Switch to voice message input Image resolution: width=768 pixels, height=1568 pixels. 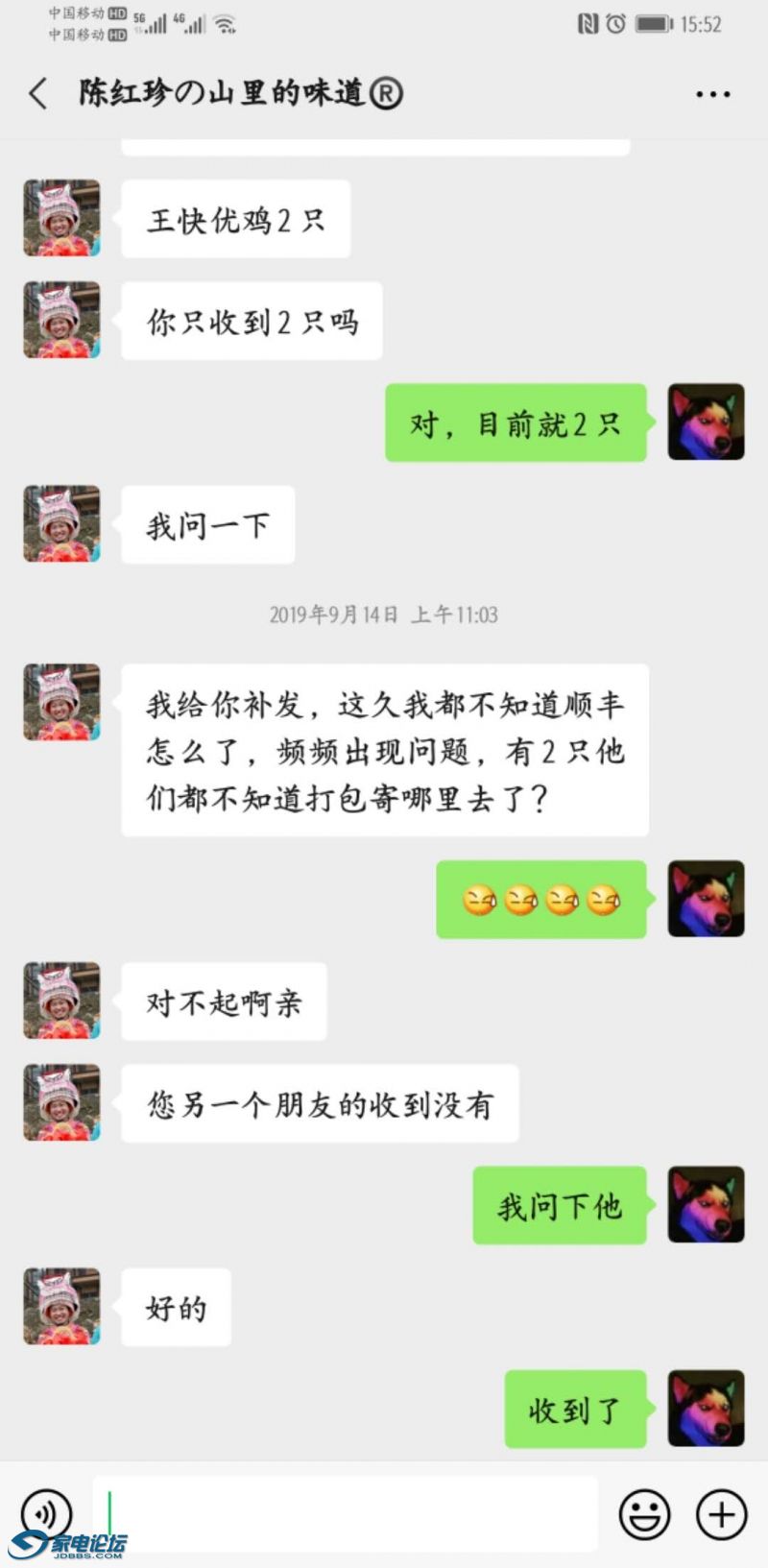coord(46,1514)
